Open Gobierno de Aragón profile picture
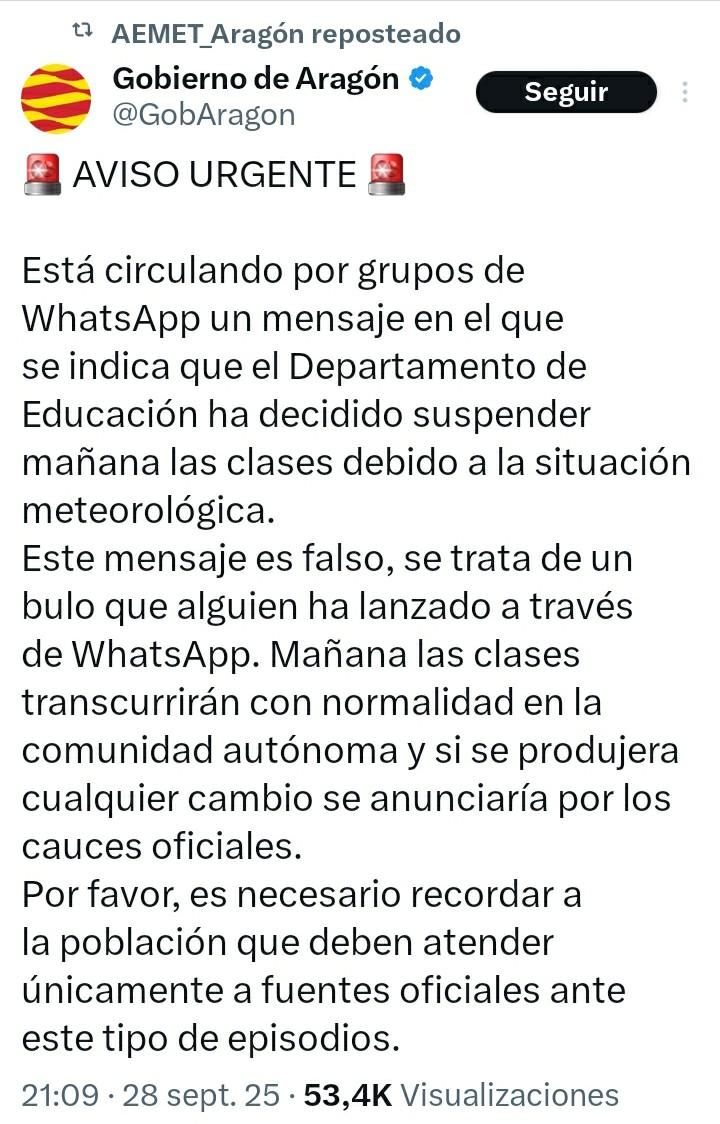Screen dimensions: 720x1124 pyautogui.click(x=56, y=98)
